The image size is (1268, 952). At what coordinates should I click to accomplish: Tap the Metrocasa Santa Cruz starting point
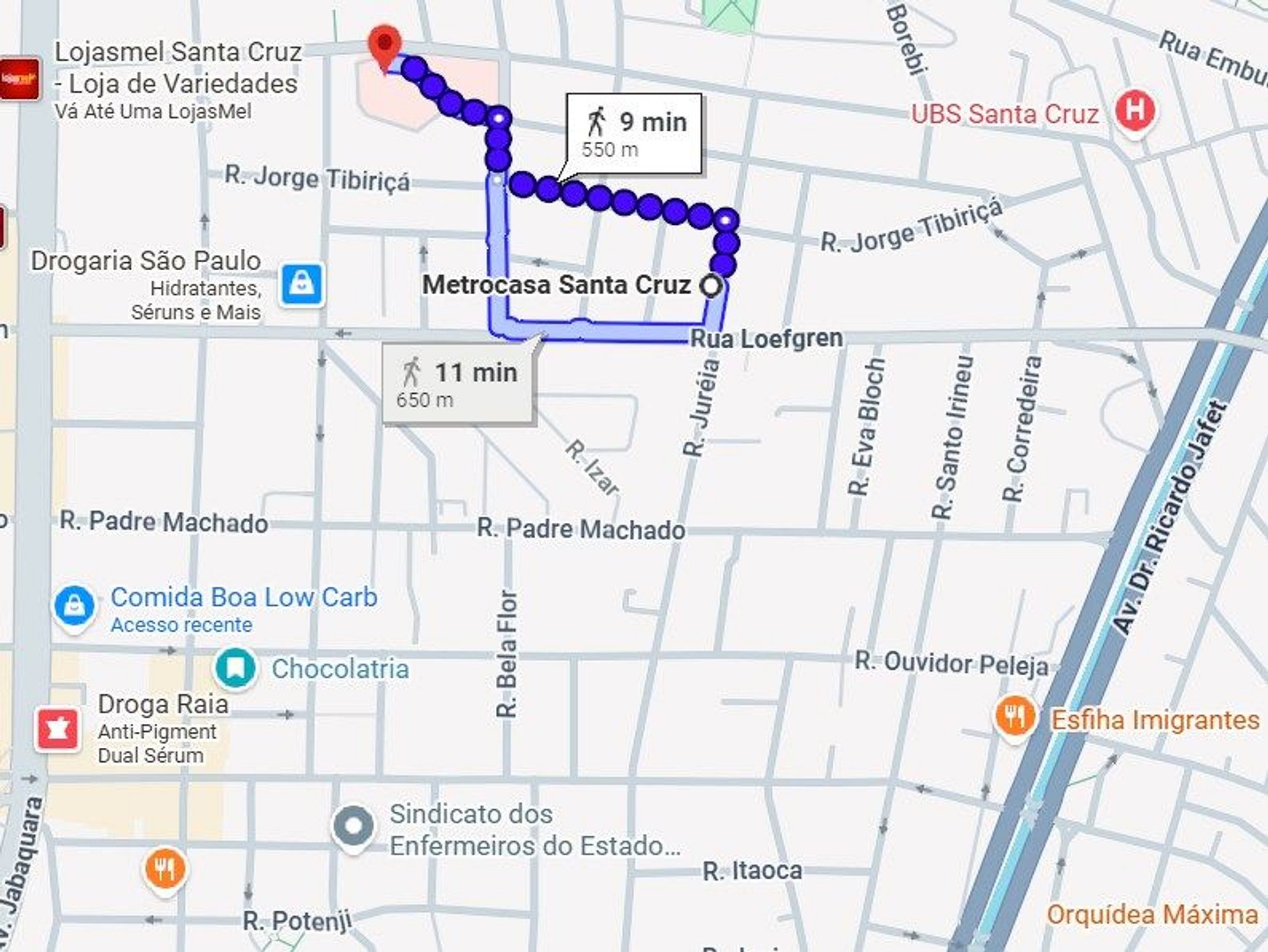click(x=711, y=286)
